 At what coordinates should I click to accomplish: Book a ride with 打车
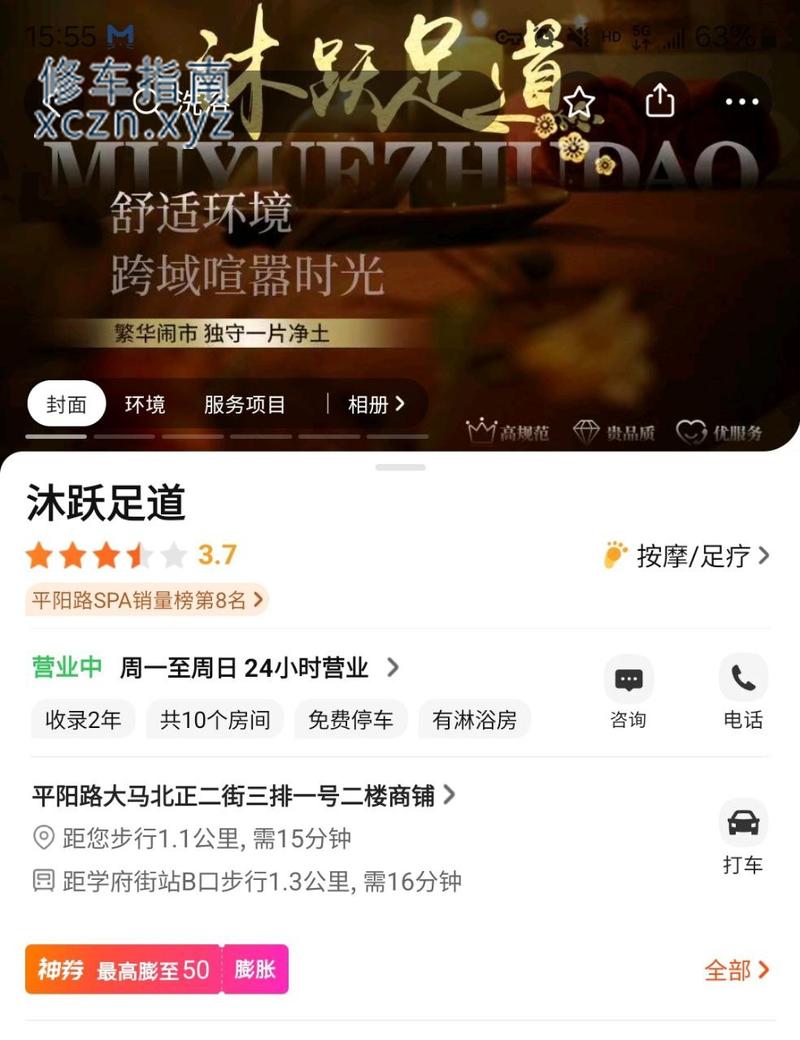pos(743,837)
